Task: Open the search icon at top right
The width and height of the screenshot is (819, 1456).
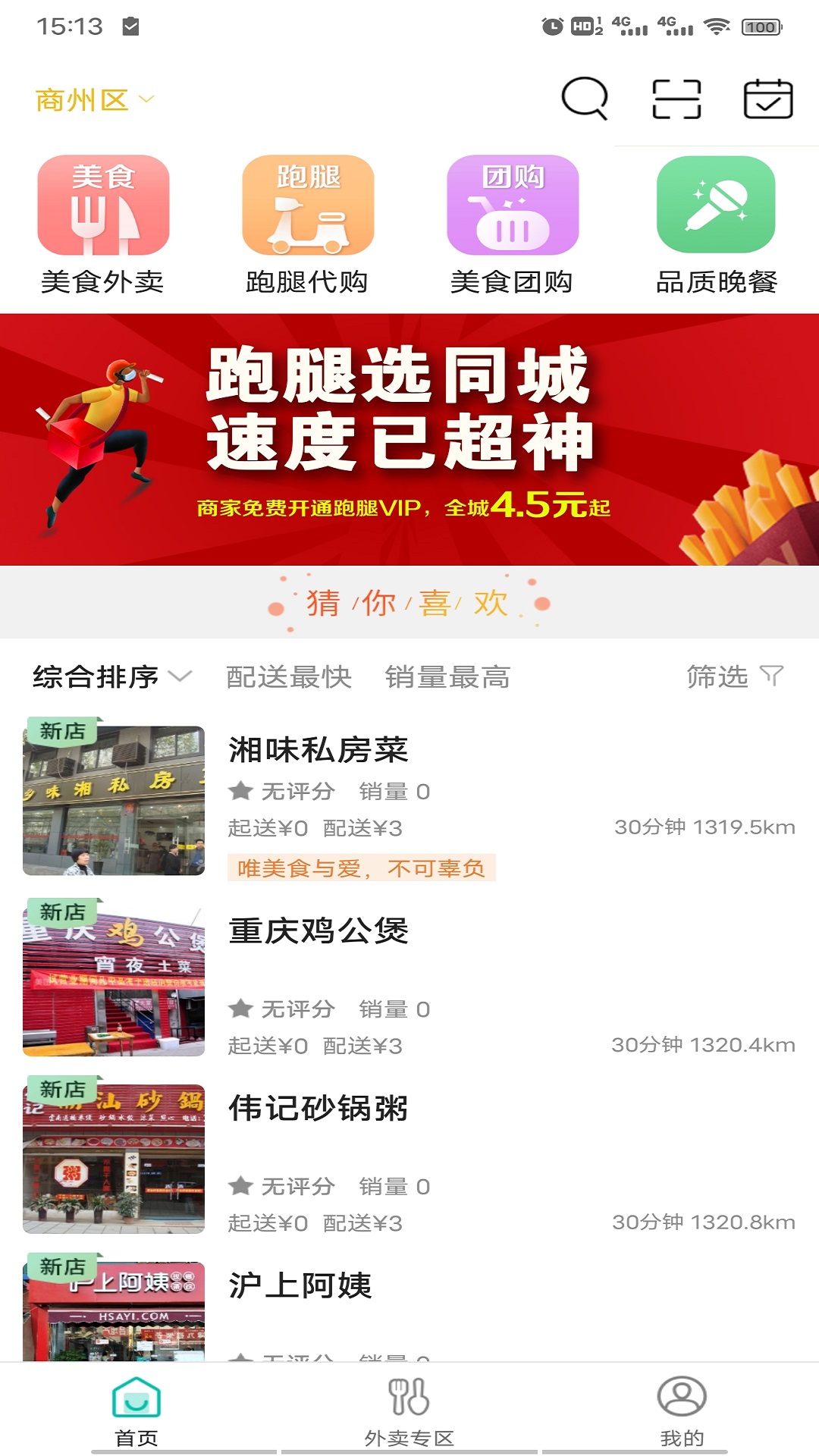Action: click(x=585, y=99)
